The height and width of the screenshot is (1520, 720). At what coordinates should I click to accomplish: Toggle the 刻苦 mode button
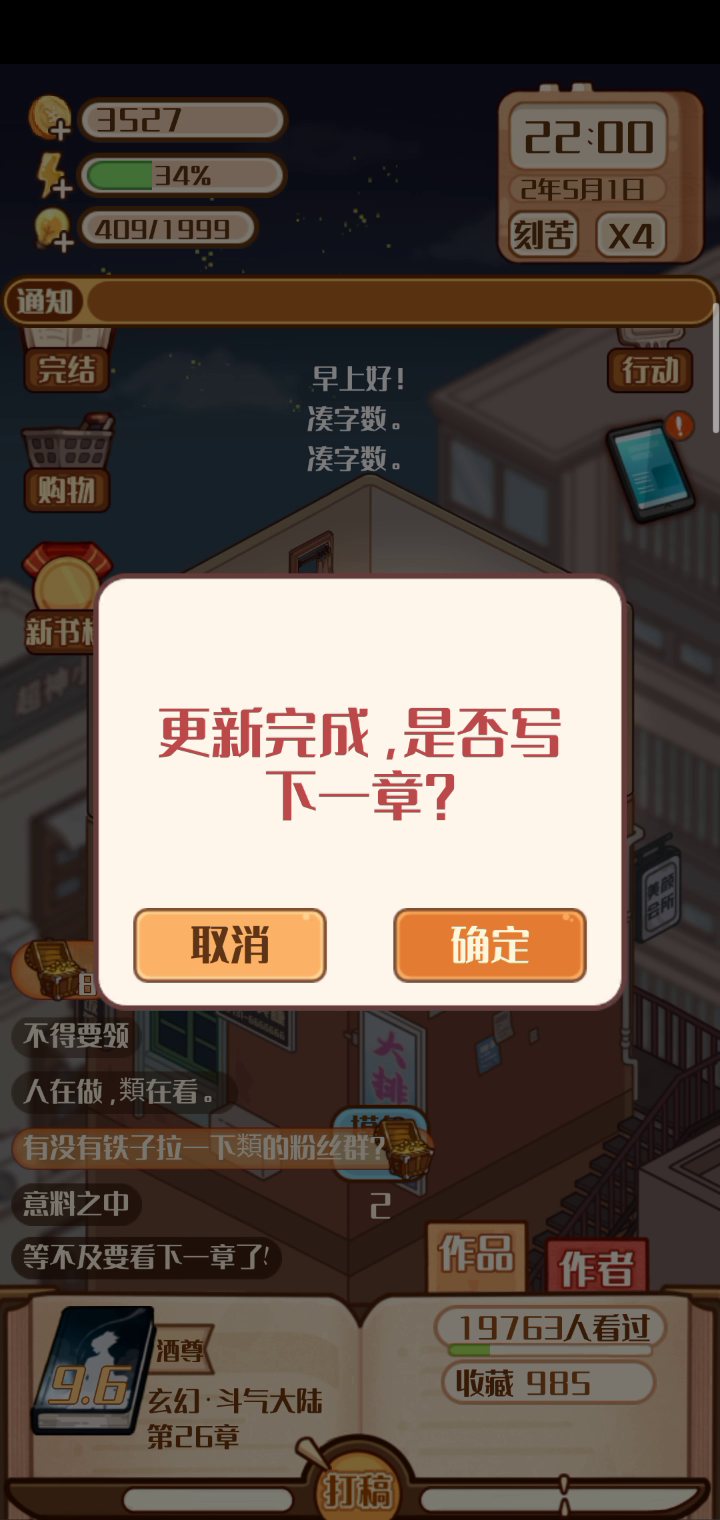544,236
